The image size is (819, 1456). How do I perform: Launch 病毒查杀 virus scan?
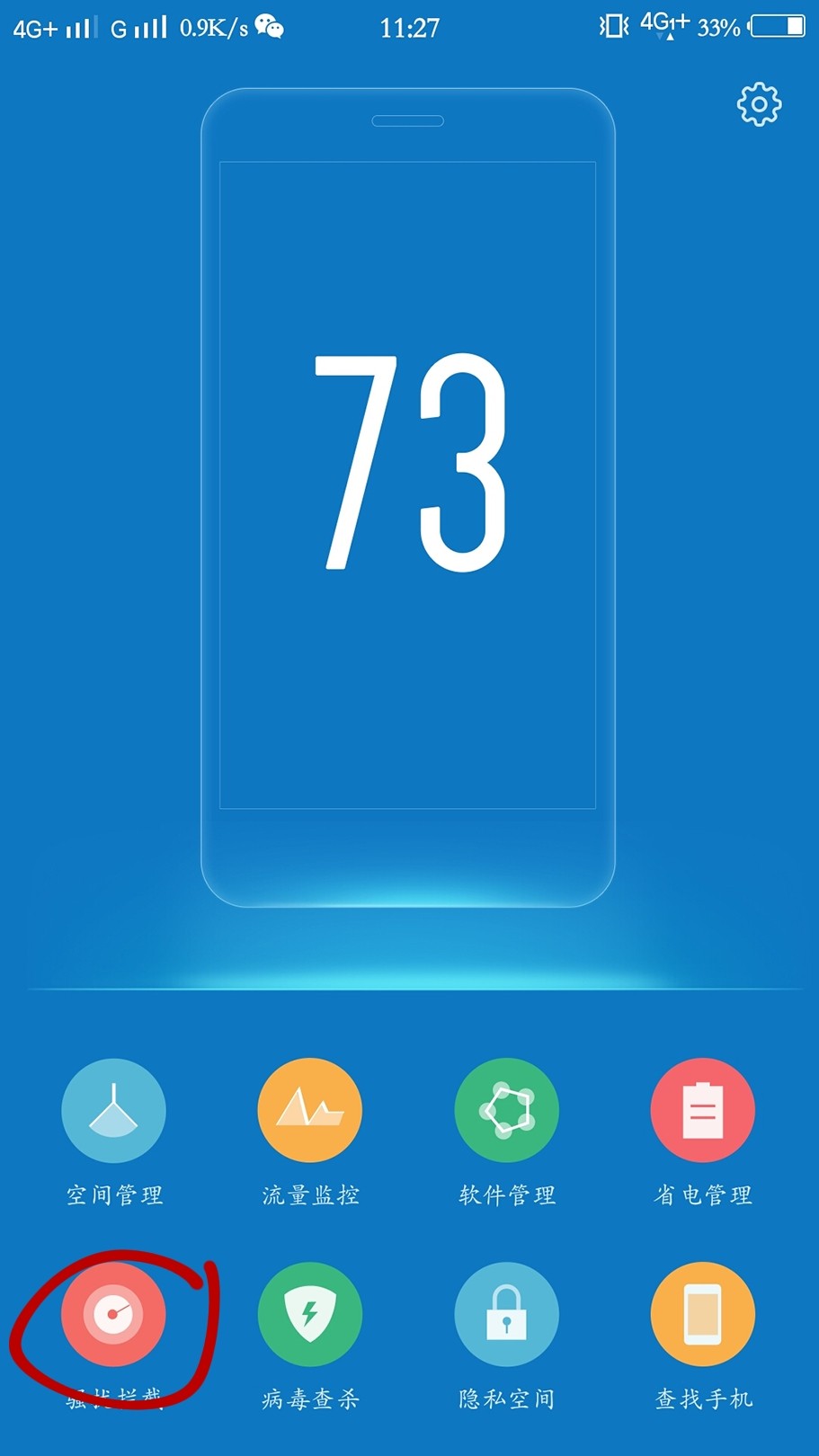click(x=310, y=1314)
